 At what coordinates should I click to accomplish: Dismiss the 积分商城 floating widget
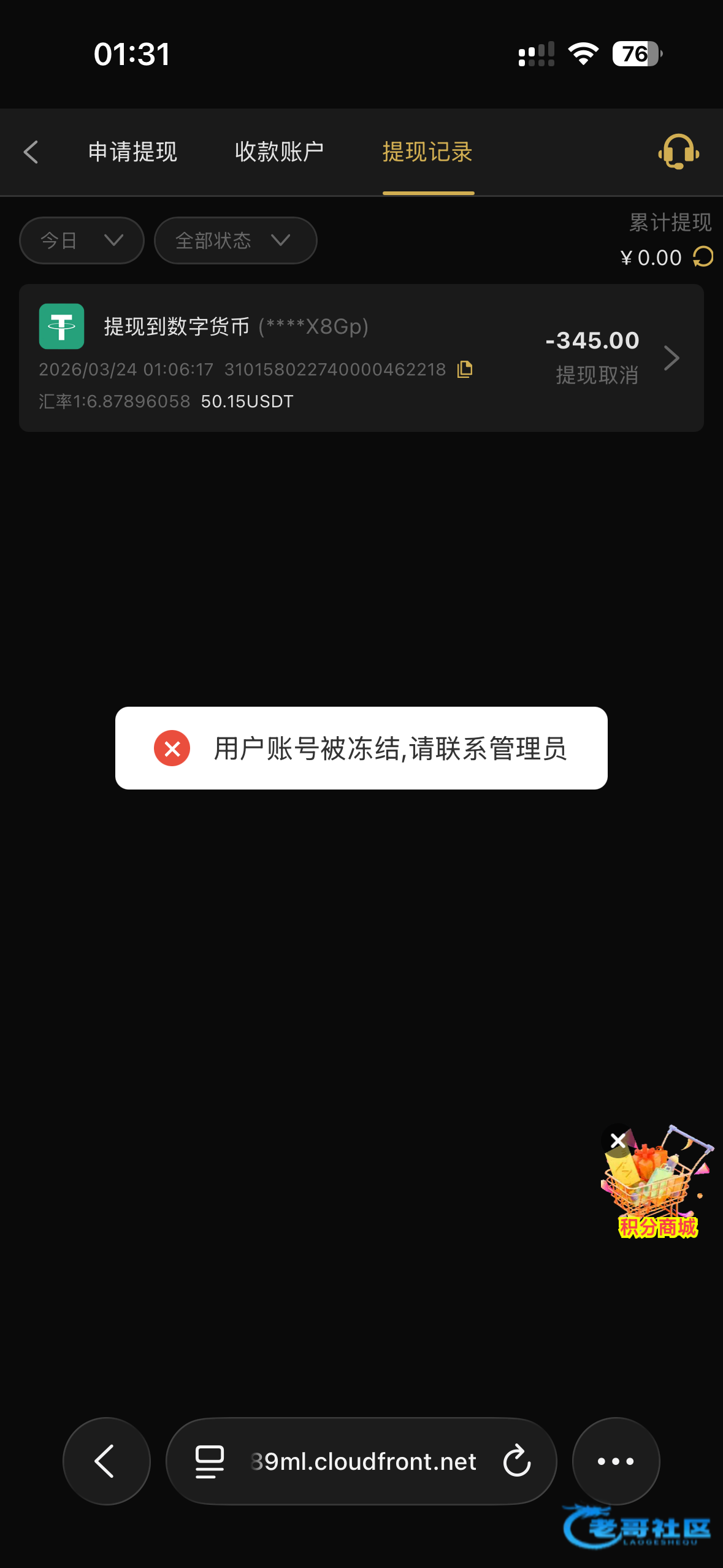pos(618,1140)
